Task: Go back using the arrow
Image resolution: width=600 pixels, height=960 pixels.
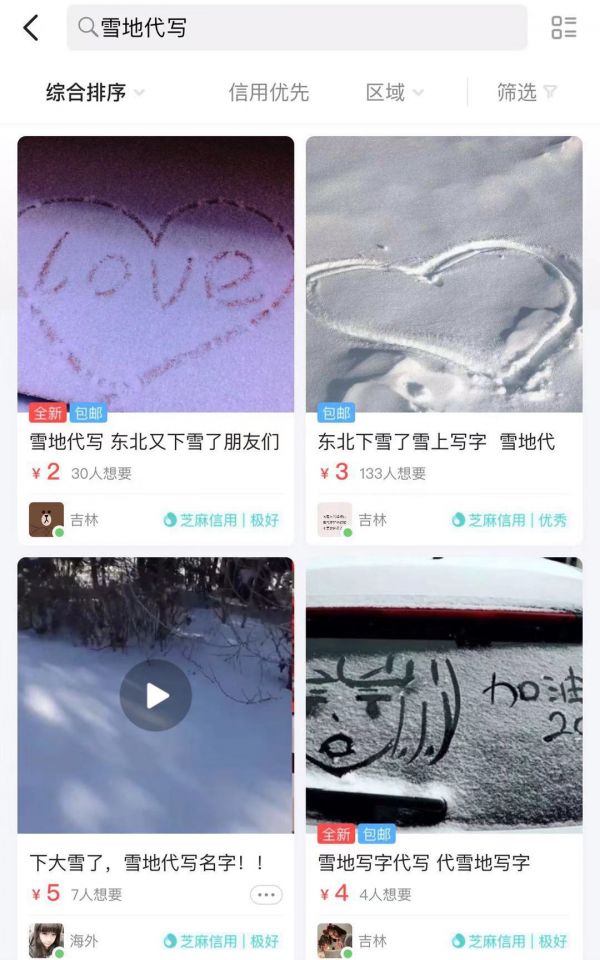Action: (x=31, y=28)
